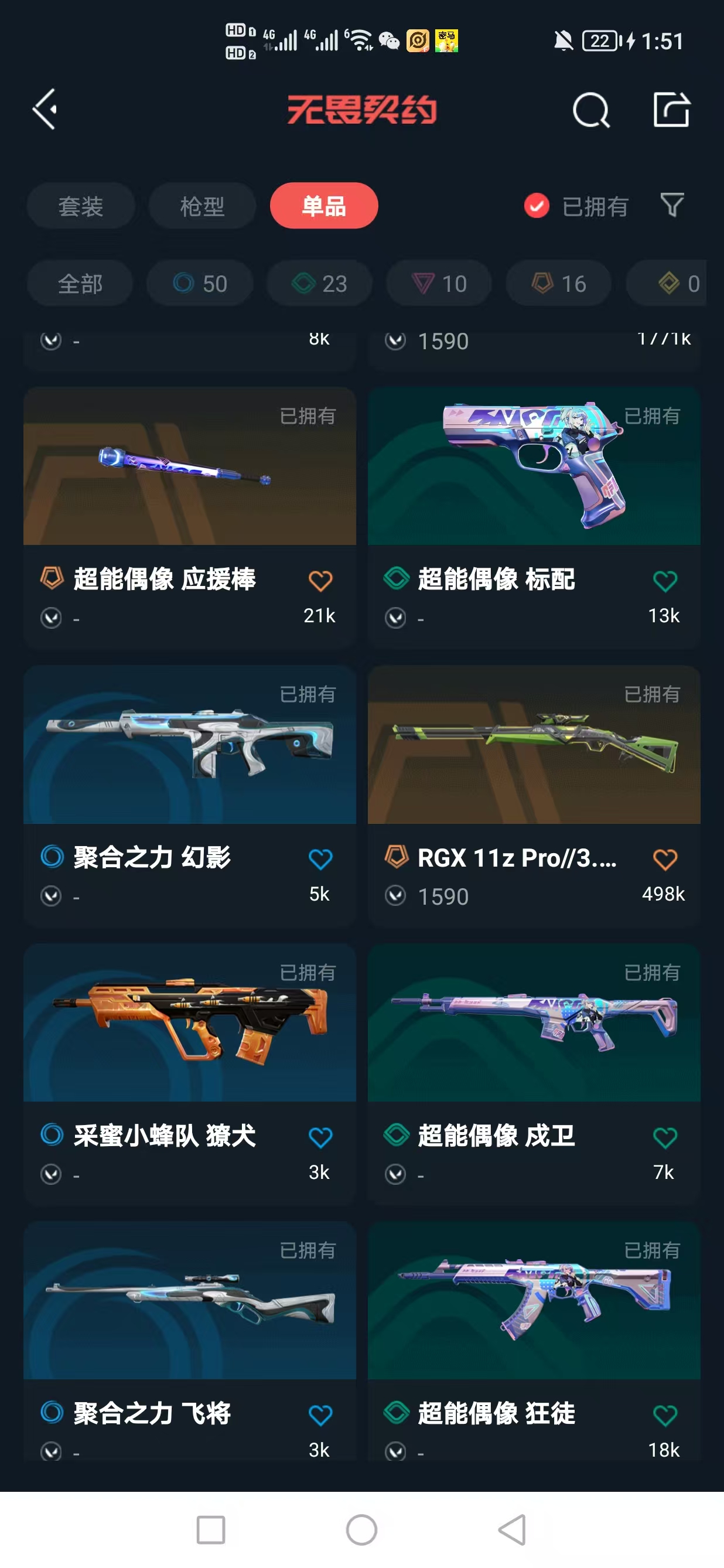Screen dimensions: 724x1568
Task: Open the search icon
Action: click(591, 110)
